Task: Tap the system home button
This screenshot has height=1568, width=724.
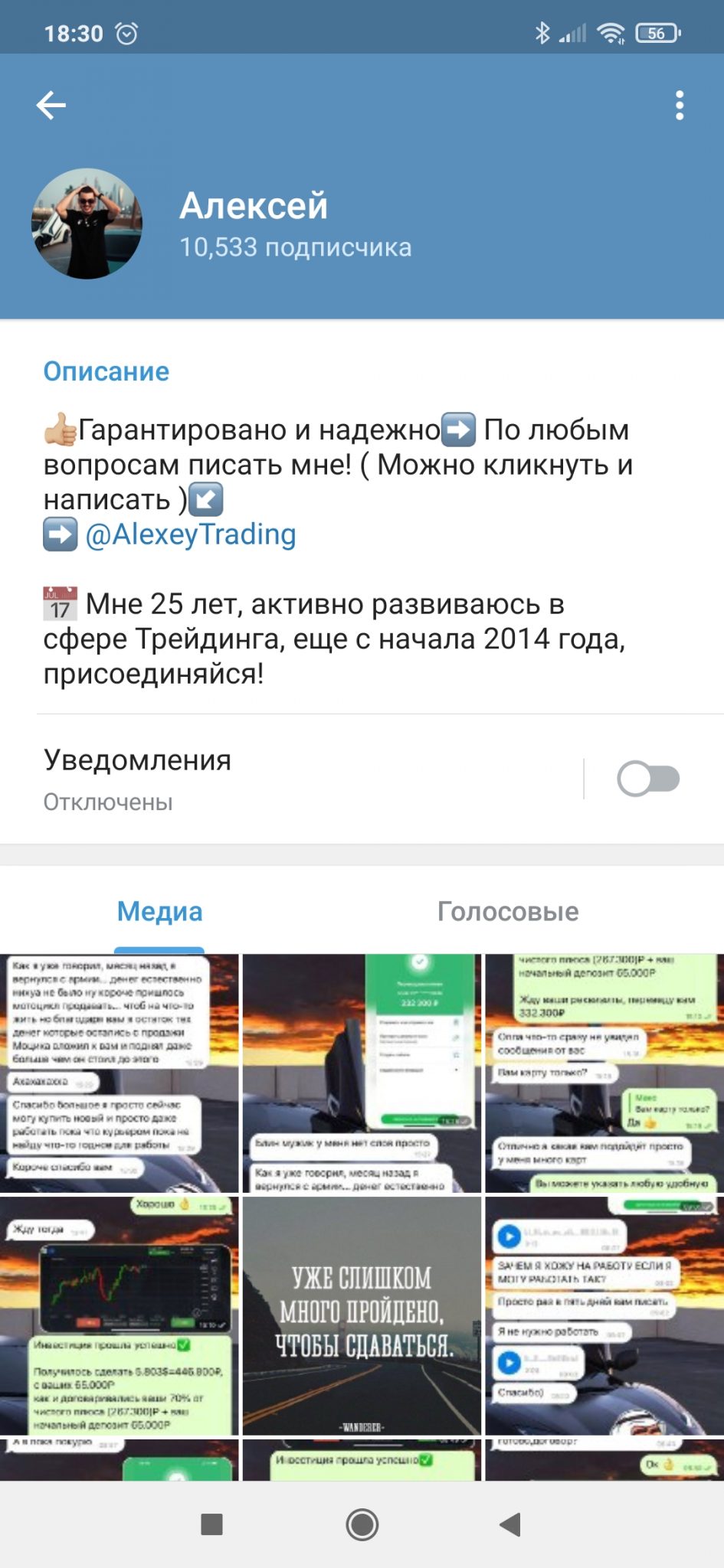Action: (x=362, y=1524)
